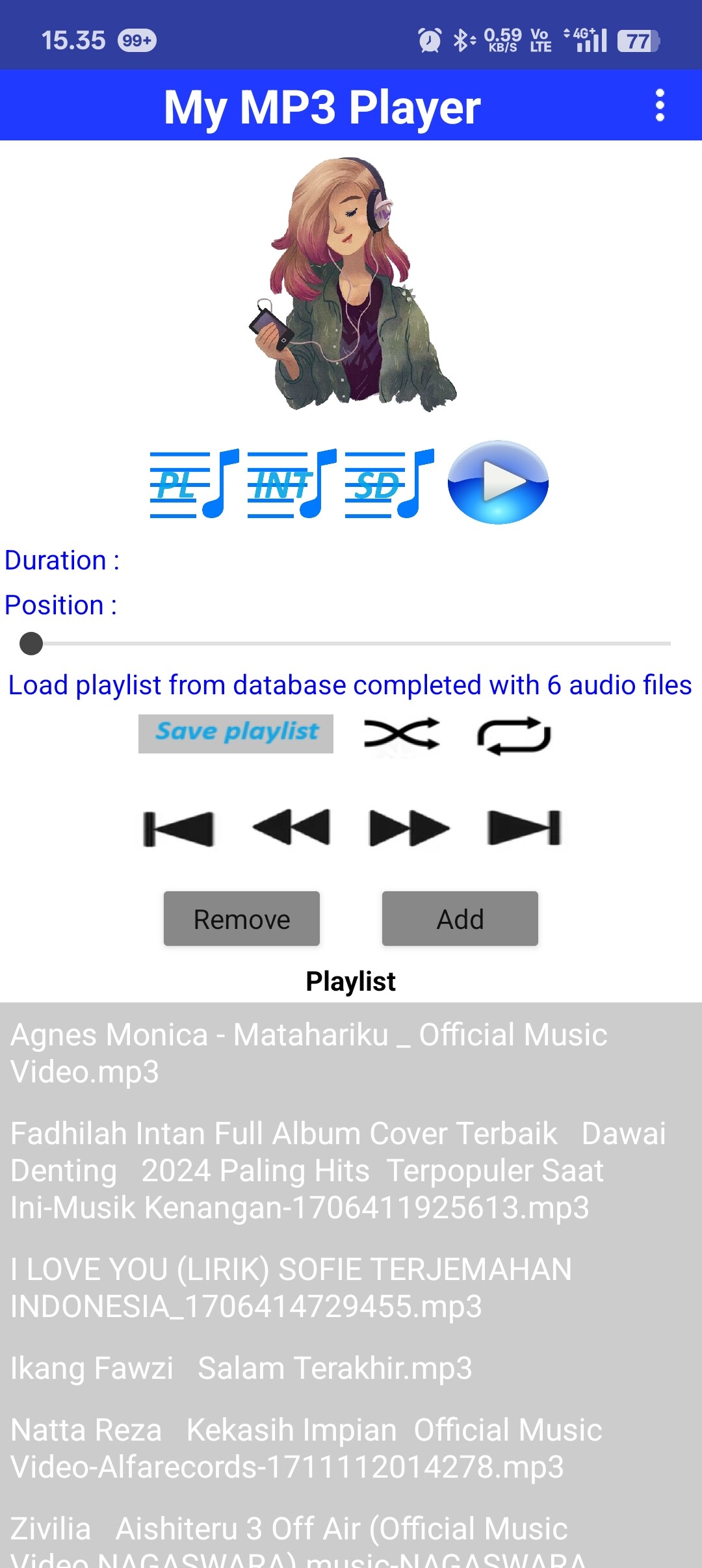Save the current playlist
This screenshot has height=1568, width=702.
(x=236, y=733)
